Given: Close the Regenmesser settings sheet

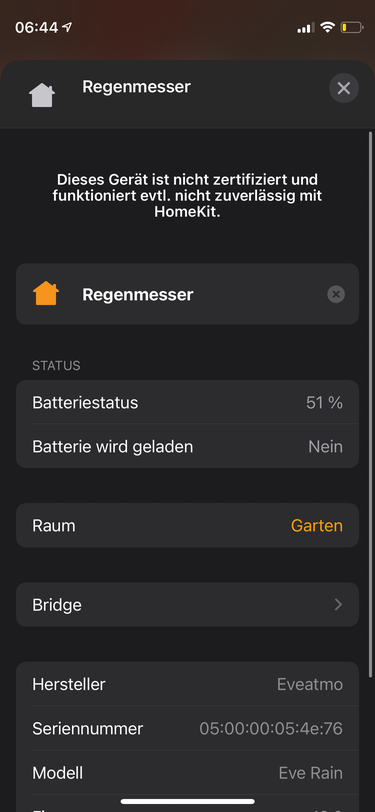Looking at the screenshot, I should coord(343,88).
